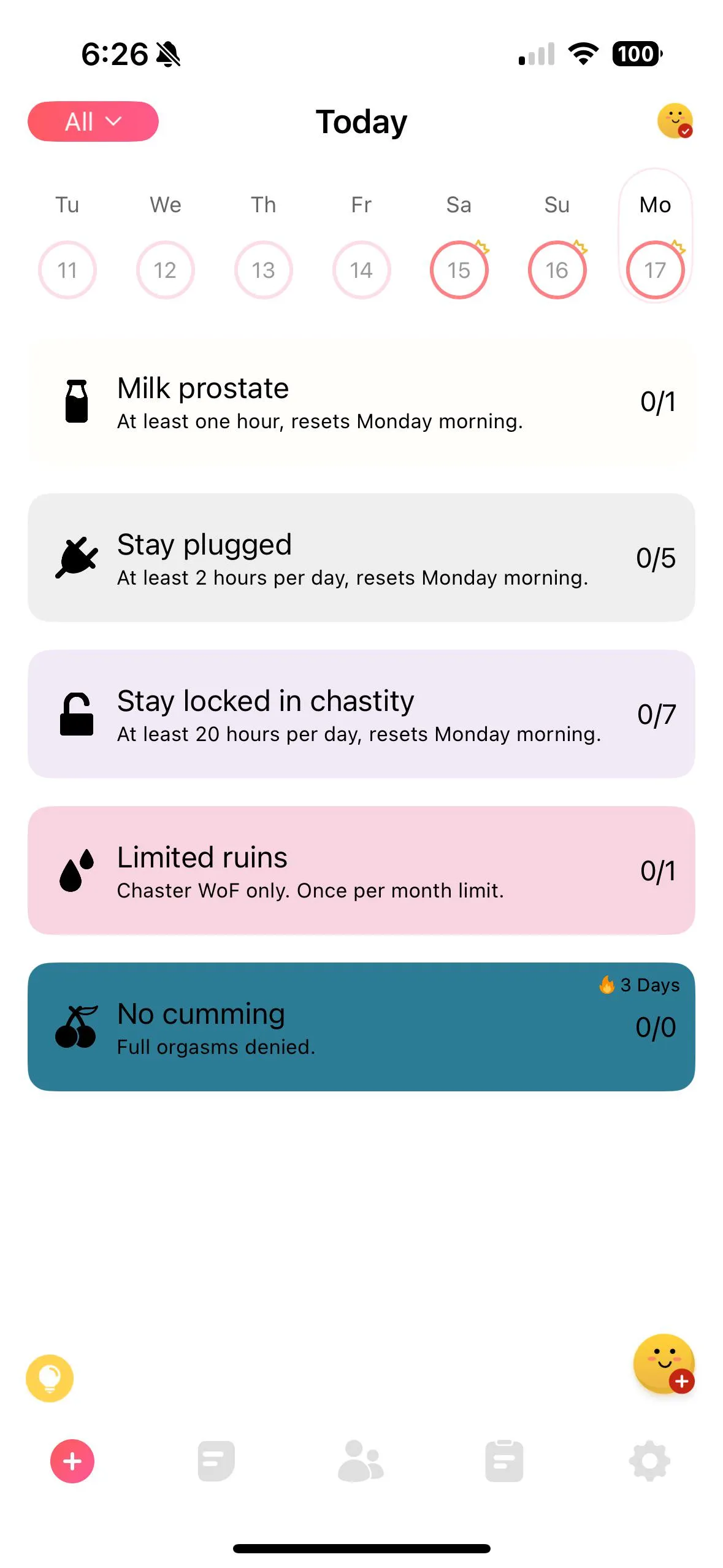Add a mood with the smiley plus button

point(664,1364)
